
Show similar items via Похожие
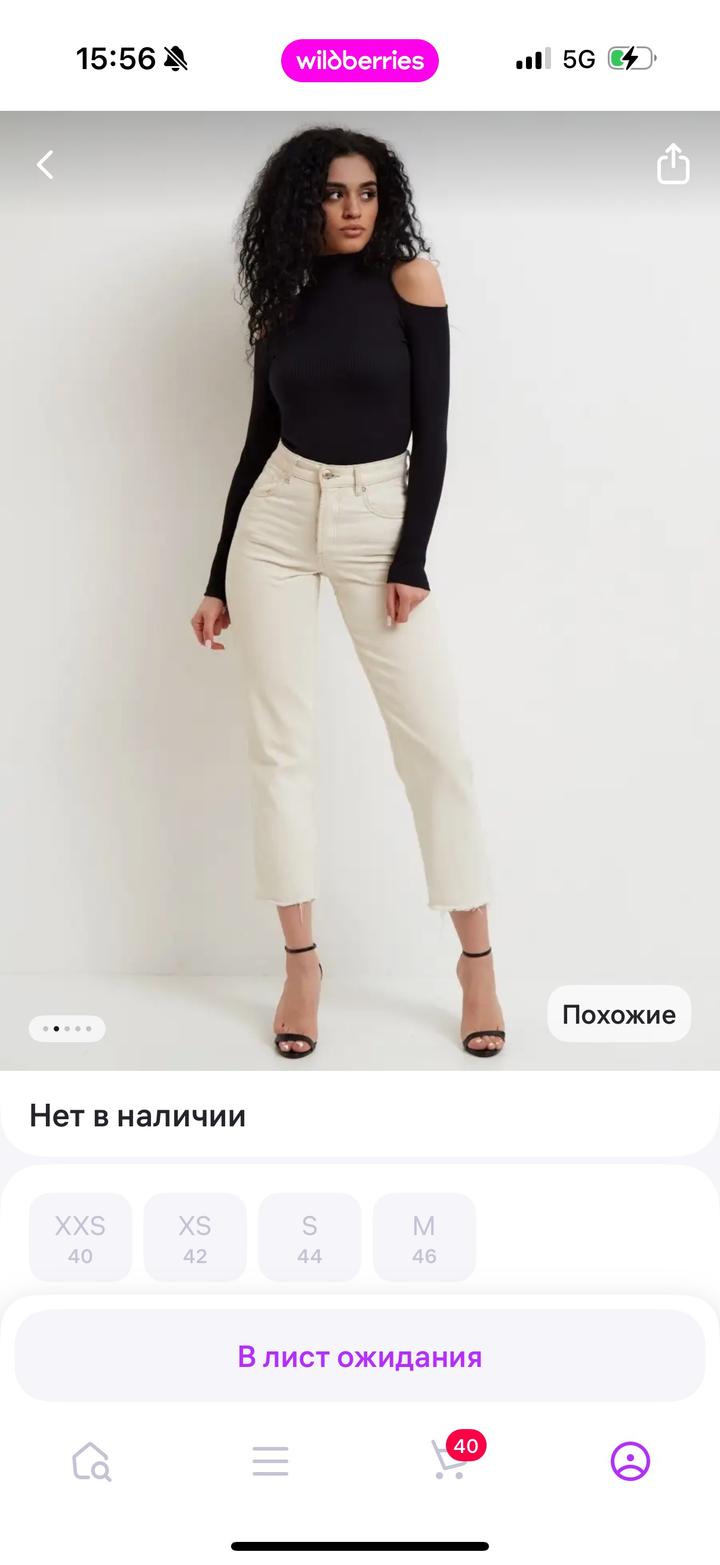tap(619, 1014)
